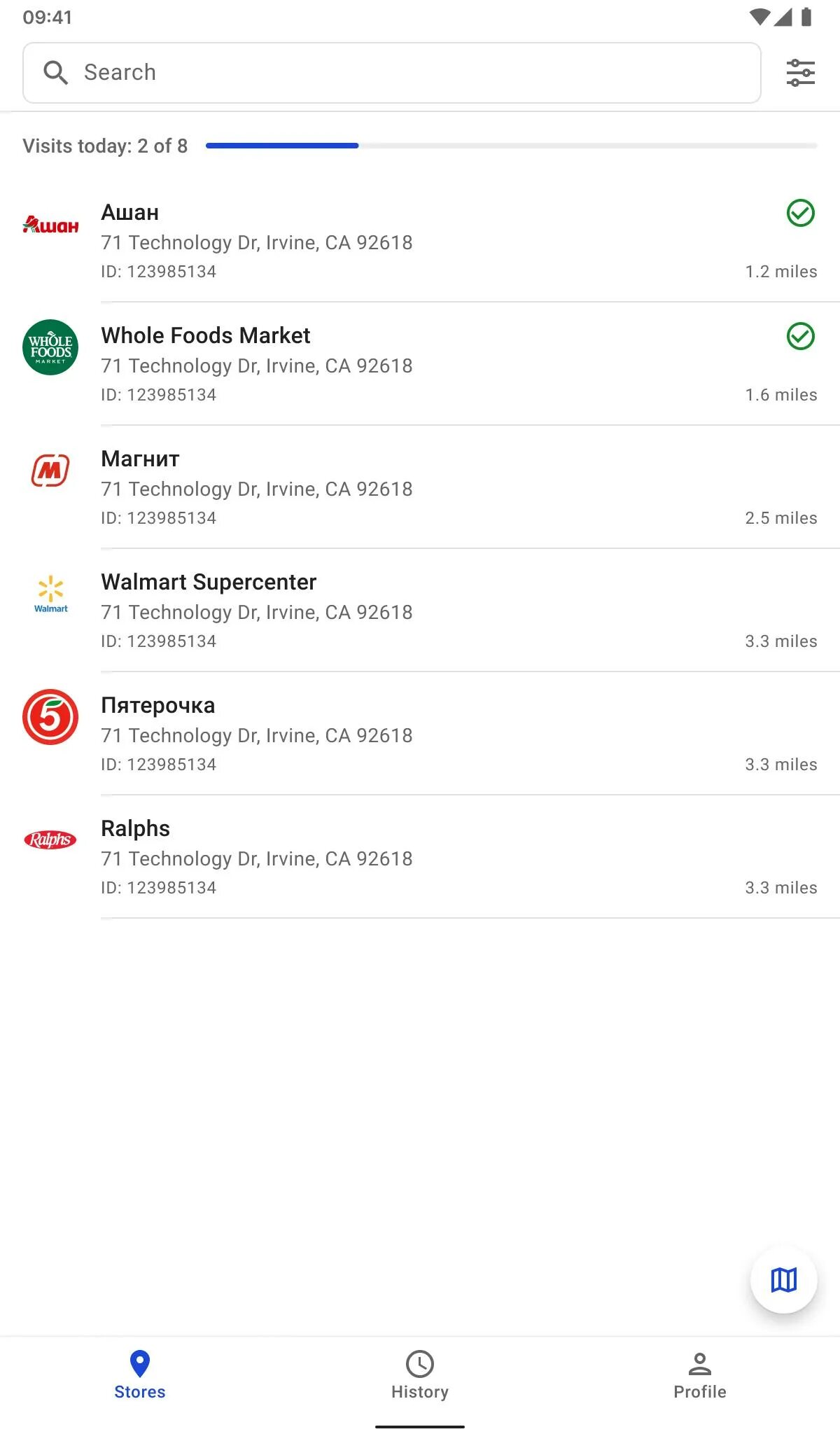
Task: Show stores on the map
Action: click(783, 1280)
